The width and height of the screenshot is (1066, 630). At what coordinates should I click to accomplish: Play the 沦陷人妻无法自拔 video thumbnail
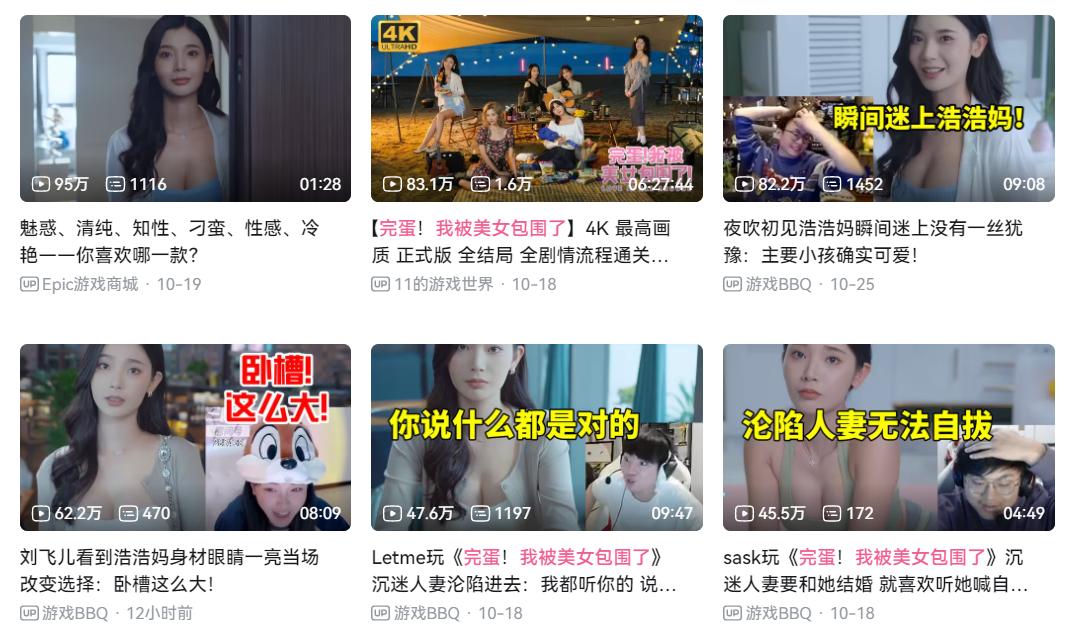(x=888, y=437)
